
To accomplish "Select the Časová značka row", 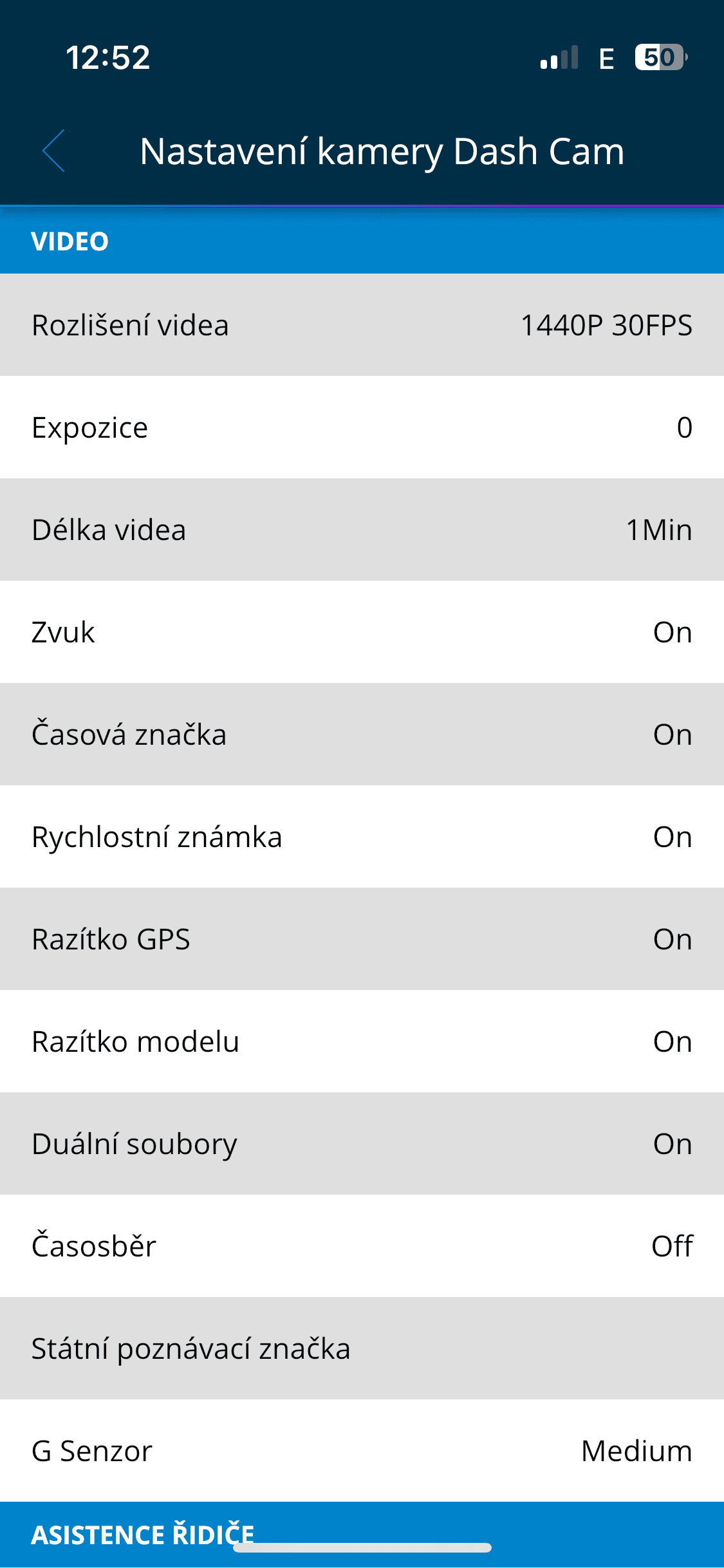I will pyautogui.click(x=362, y=734).
